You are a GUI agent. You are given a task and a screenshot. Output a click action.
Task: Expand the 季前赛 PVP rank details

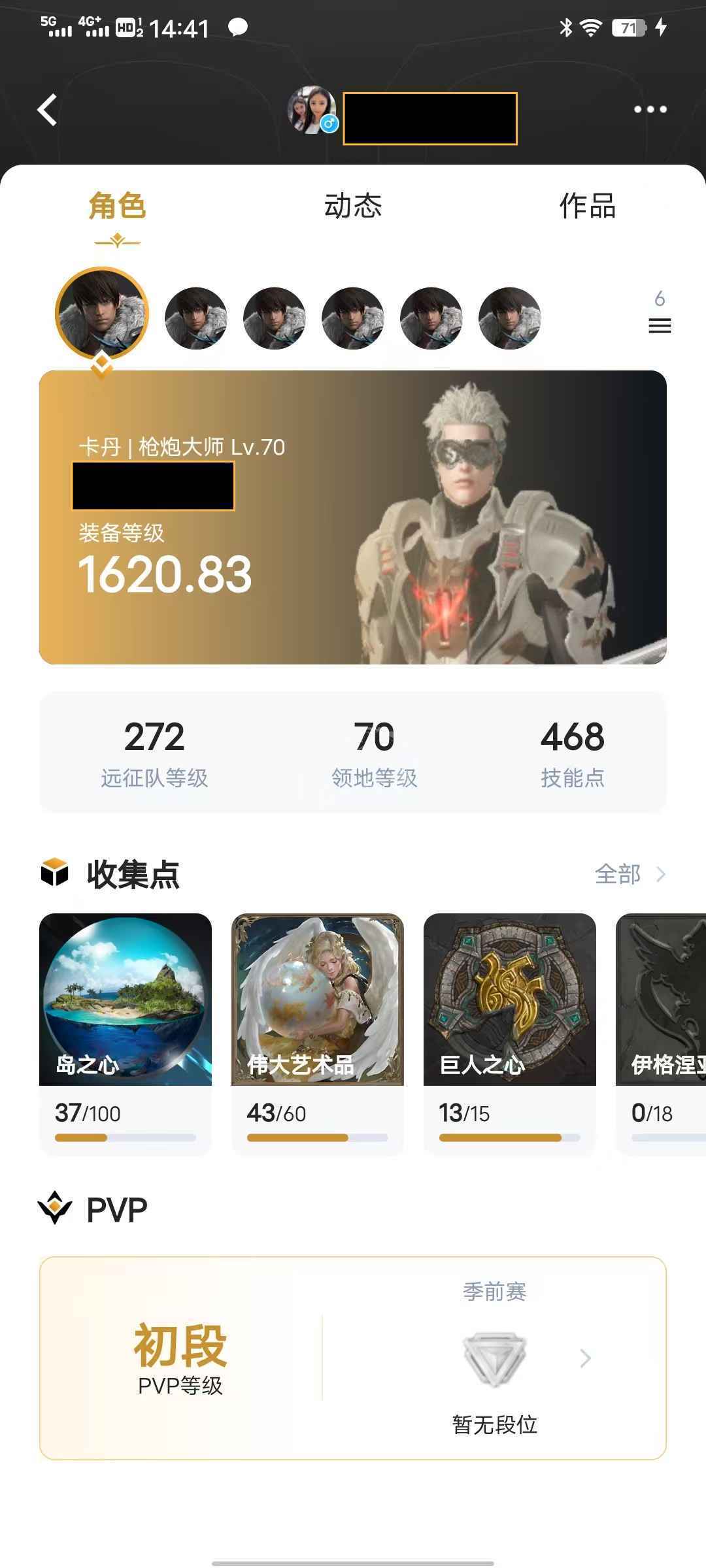point(585,1359)
